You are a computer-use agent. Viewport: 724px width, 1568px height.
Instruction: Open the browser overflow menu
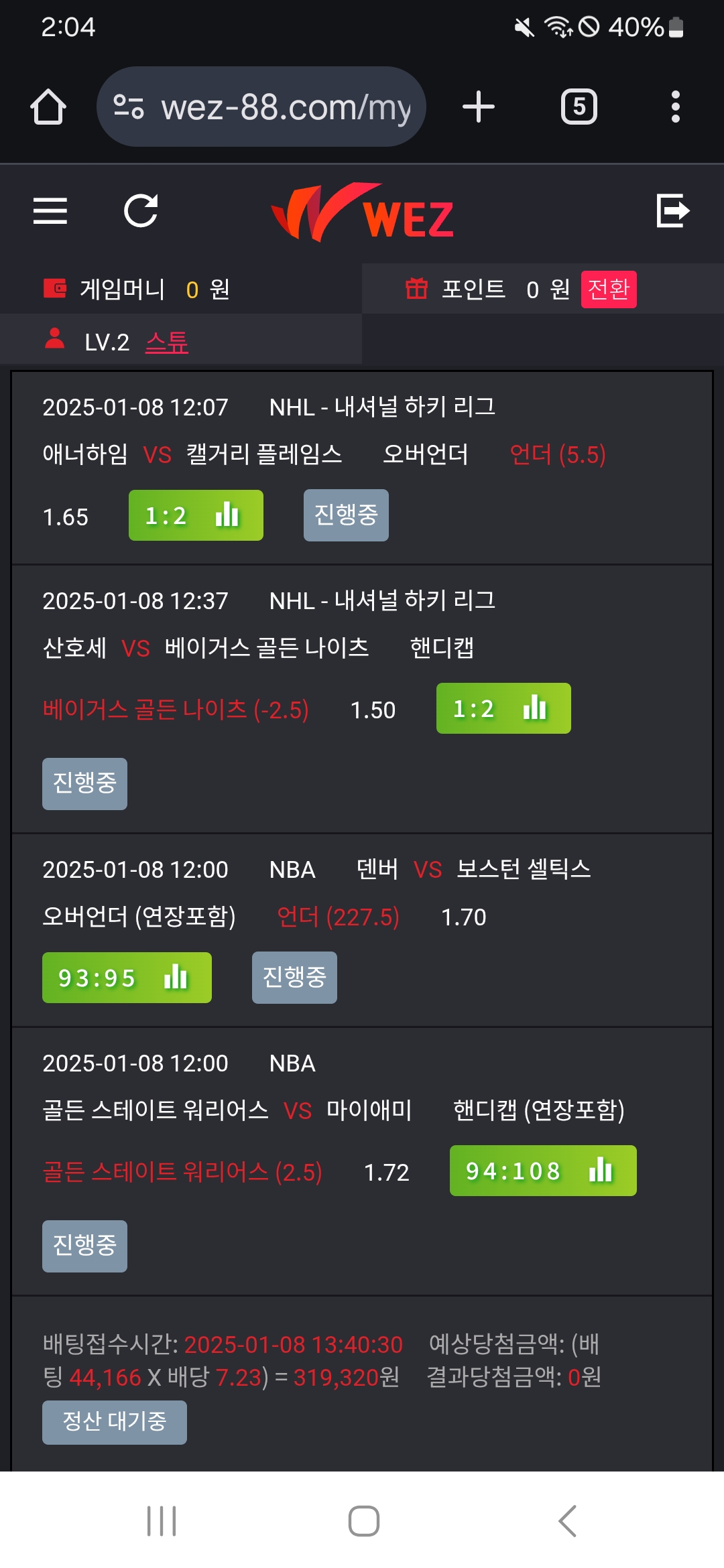(x=675, y=107)
